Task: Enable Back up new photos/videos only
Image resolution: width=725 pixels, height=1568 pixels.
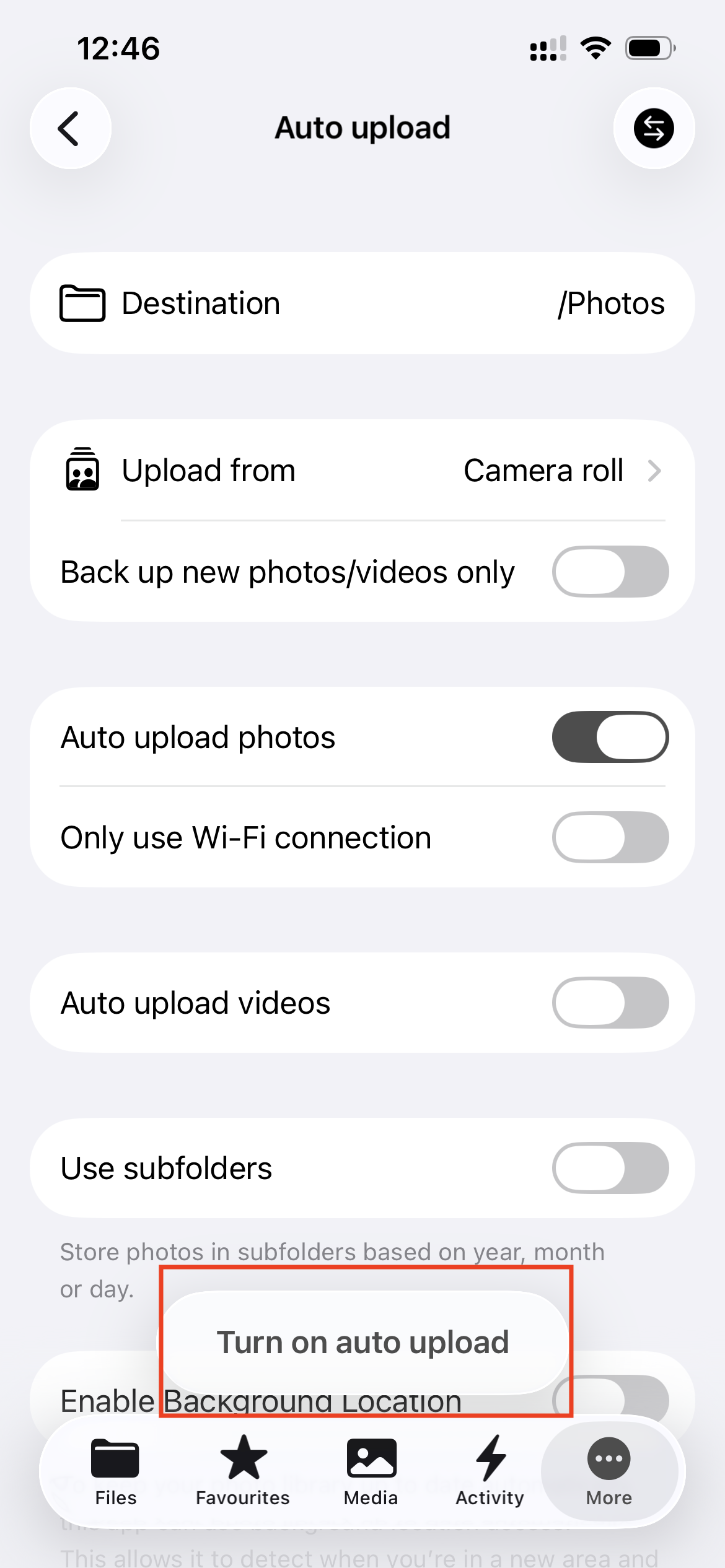Action: point(610,573)
